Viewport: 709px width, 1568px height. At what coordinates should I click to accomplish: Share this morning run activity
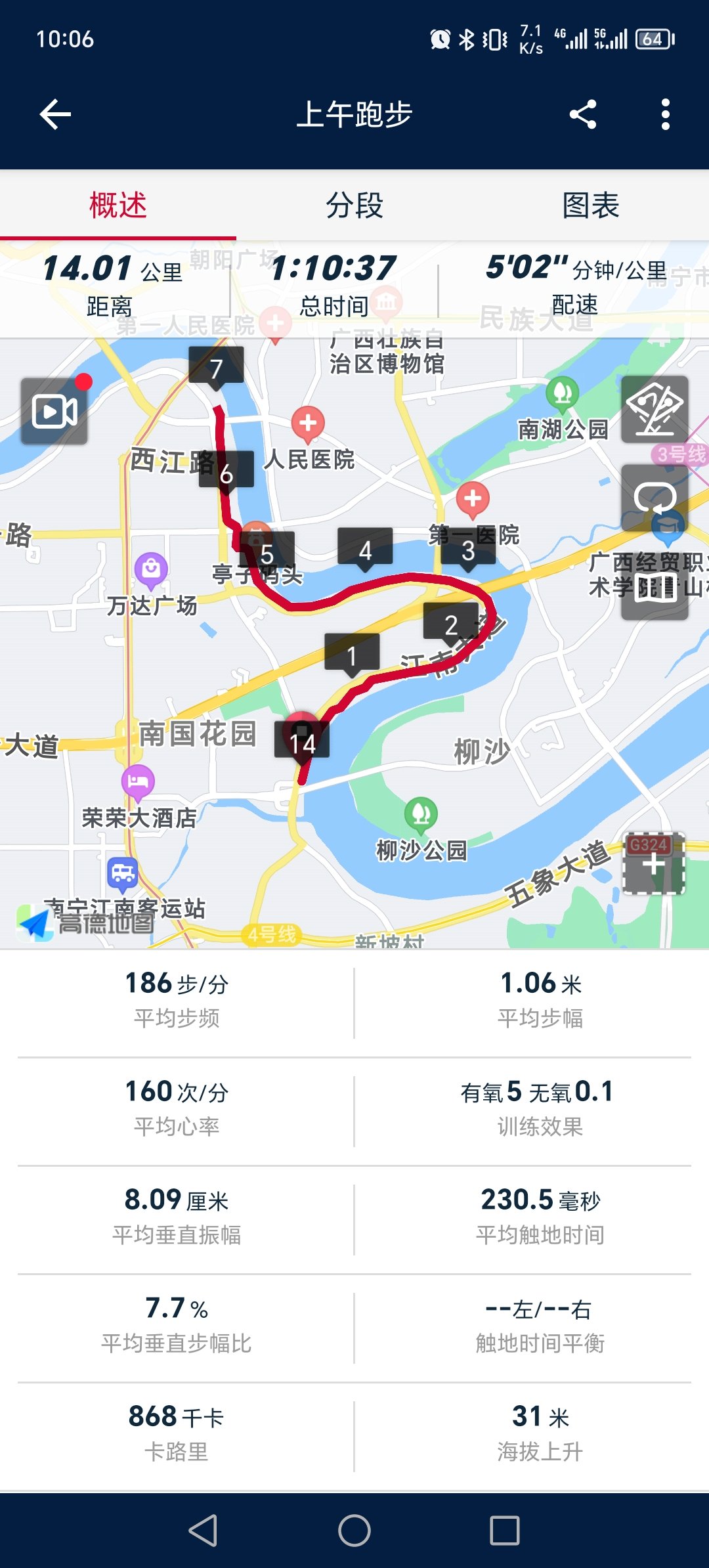pos(583,114)
